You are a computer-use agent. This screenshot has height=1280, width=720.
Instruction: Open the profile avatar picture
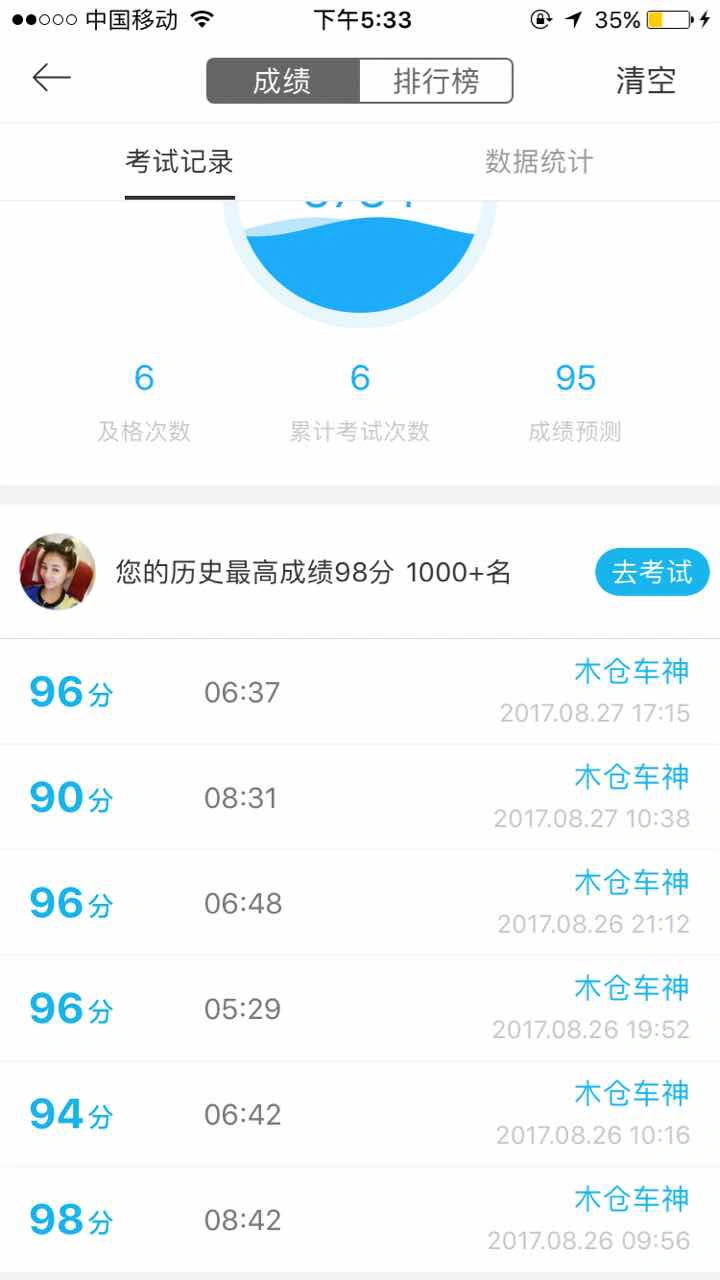point(58,571)
